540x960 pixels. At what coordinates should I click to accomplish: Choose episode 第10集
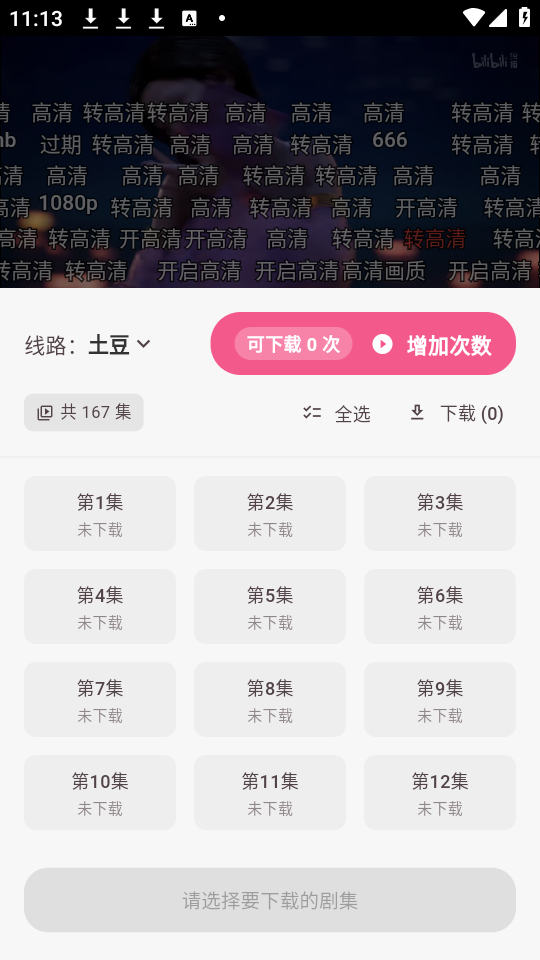click(100, 792)
